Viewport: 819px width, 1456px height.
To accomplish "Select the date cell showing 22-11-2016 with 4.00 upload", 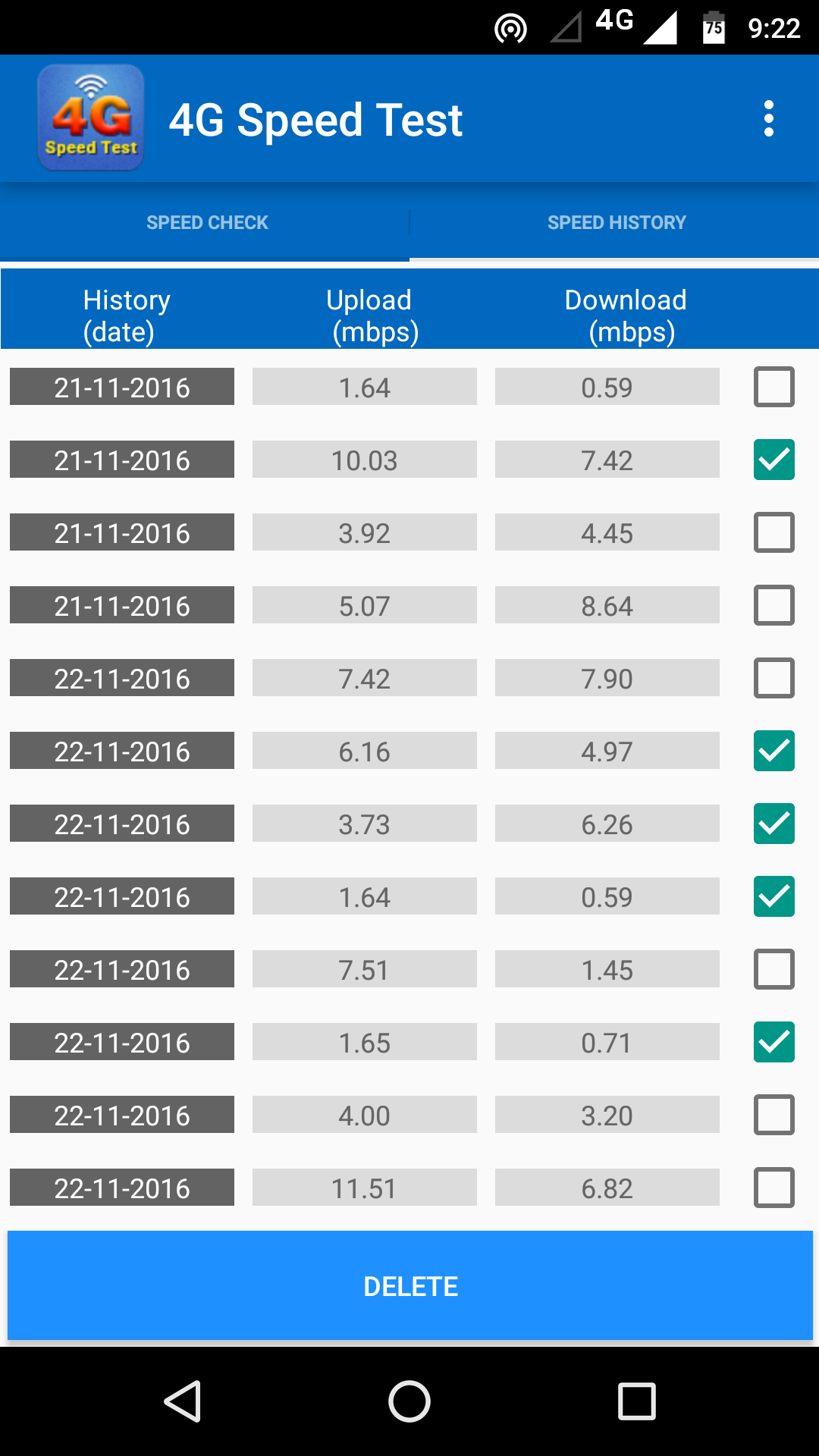I will tap(121, 1115).
